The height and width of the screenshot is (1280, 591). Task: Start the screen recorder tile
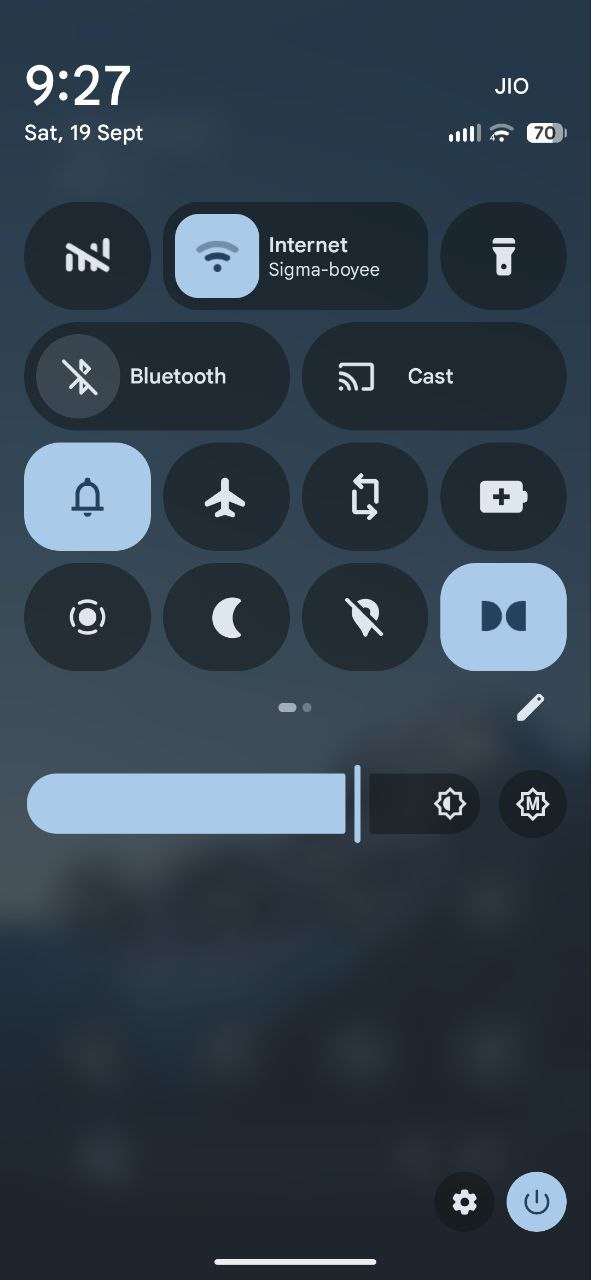click(x=87, y=617)
